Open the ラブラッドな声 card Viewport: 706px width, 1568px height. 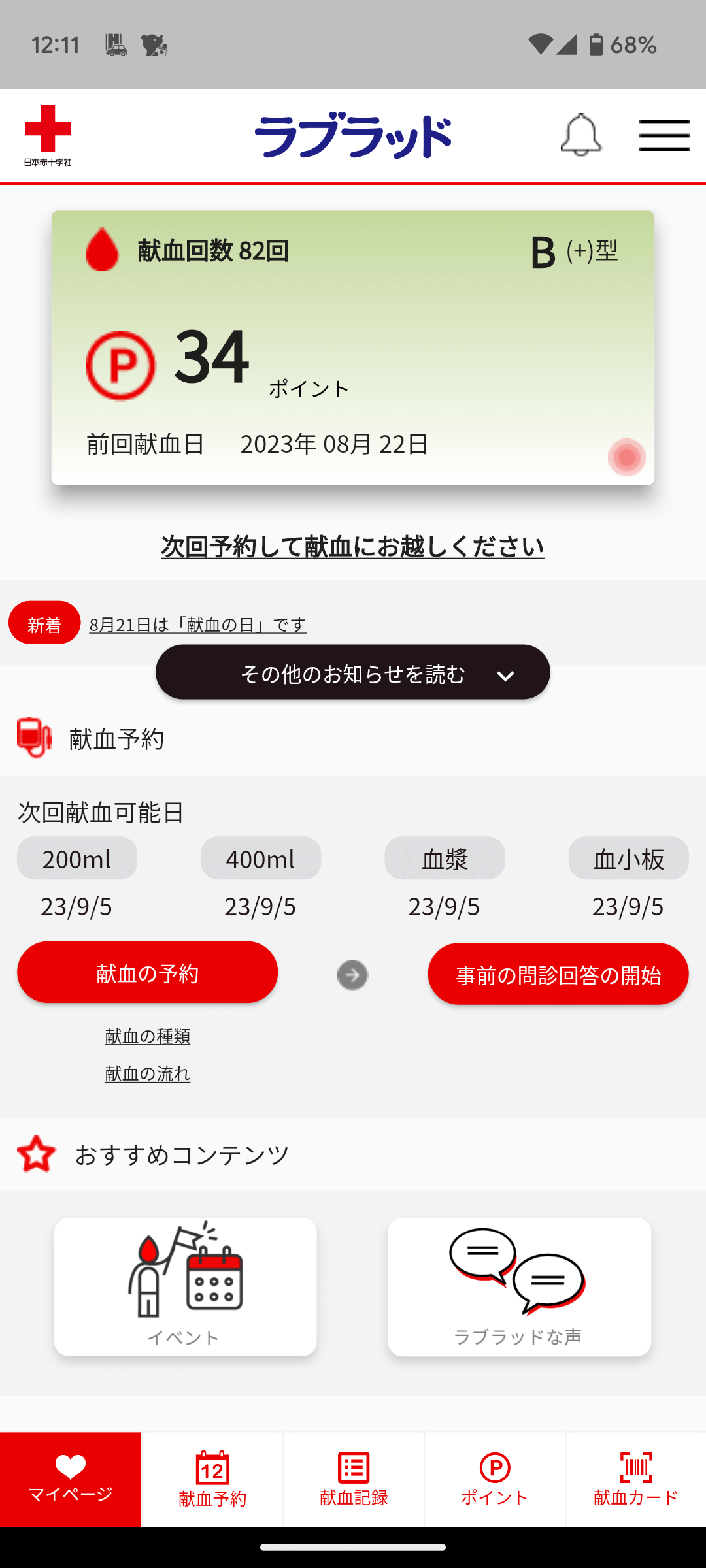click(519, 1286)
